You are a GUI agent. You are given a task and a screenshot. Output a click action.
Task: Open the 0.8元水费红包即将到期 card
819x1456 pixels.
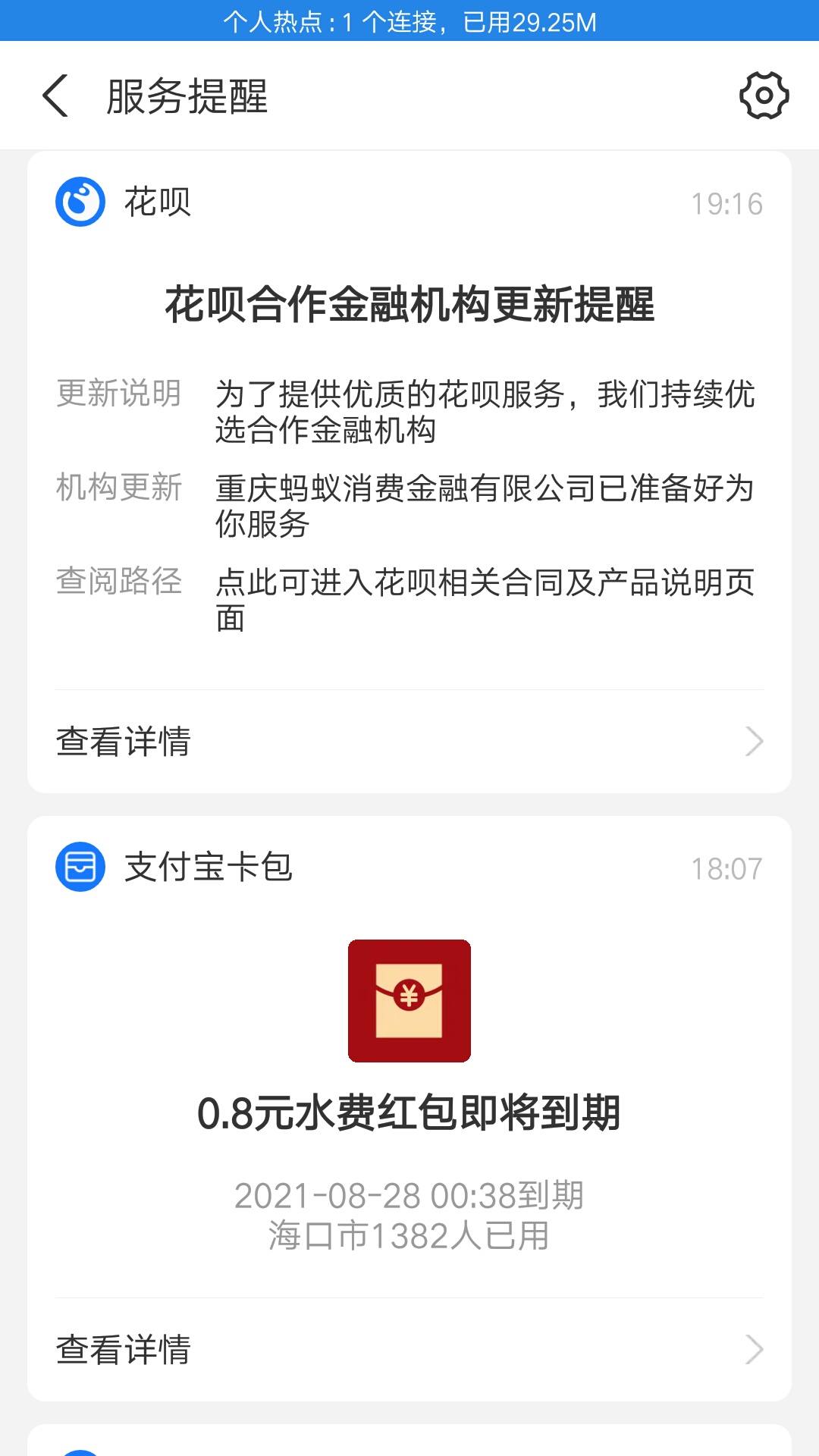click(409, 1109)
